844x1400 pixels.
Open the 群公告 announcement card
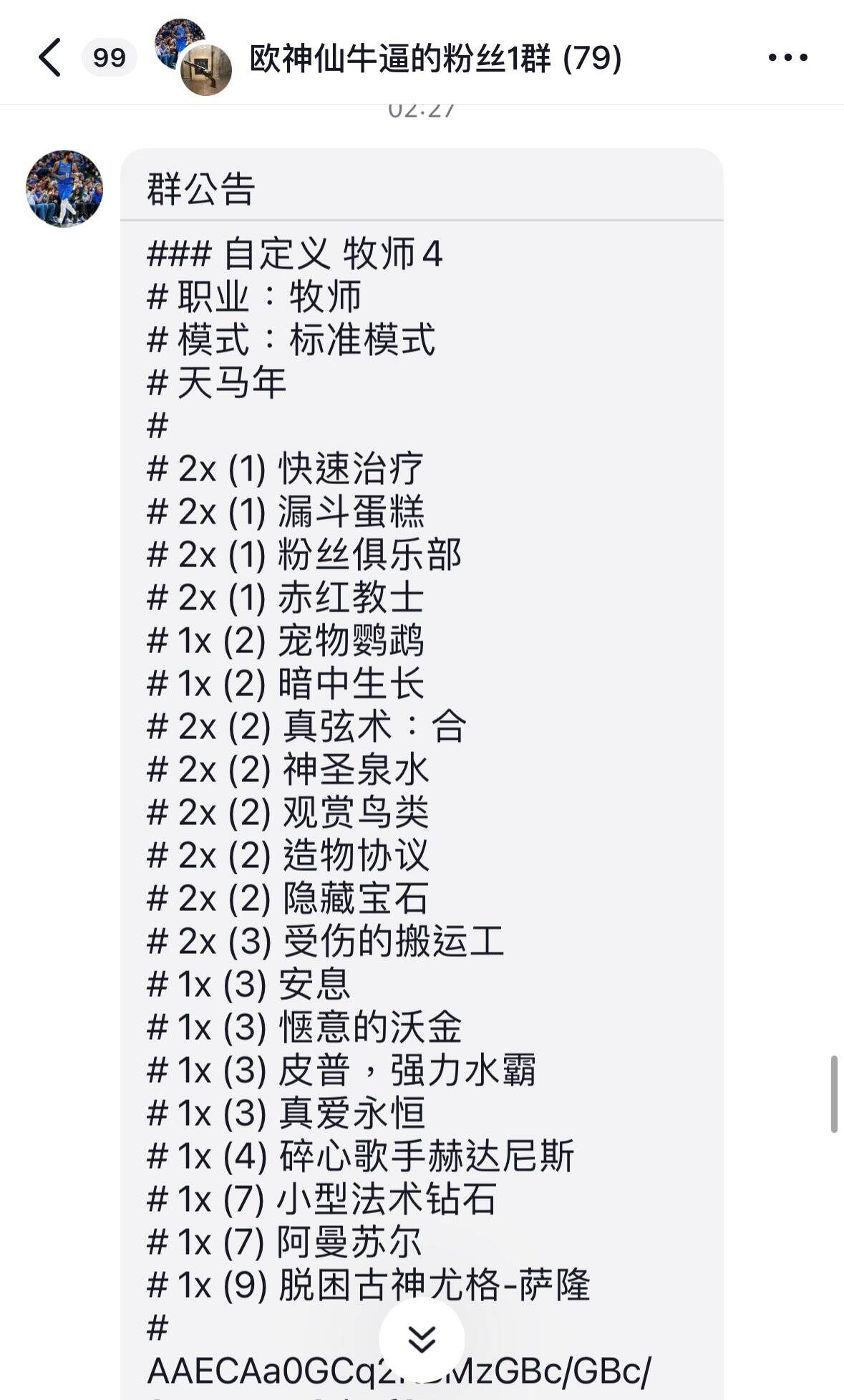click(x=422, y=774)
